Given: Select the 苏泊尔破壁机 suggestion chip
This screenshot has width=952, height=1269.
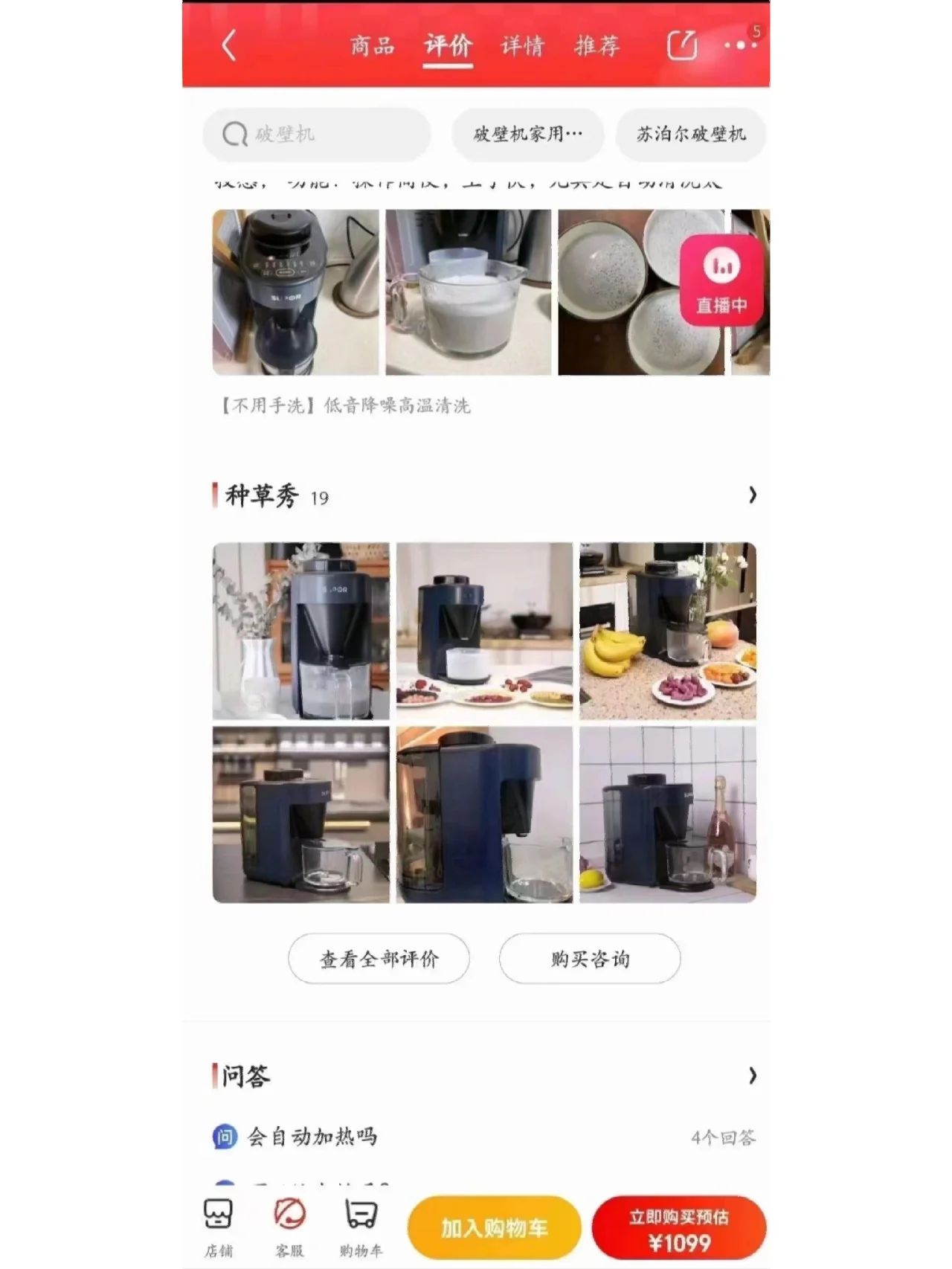Looking at the screenshot, I should [690, 135].
